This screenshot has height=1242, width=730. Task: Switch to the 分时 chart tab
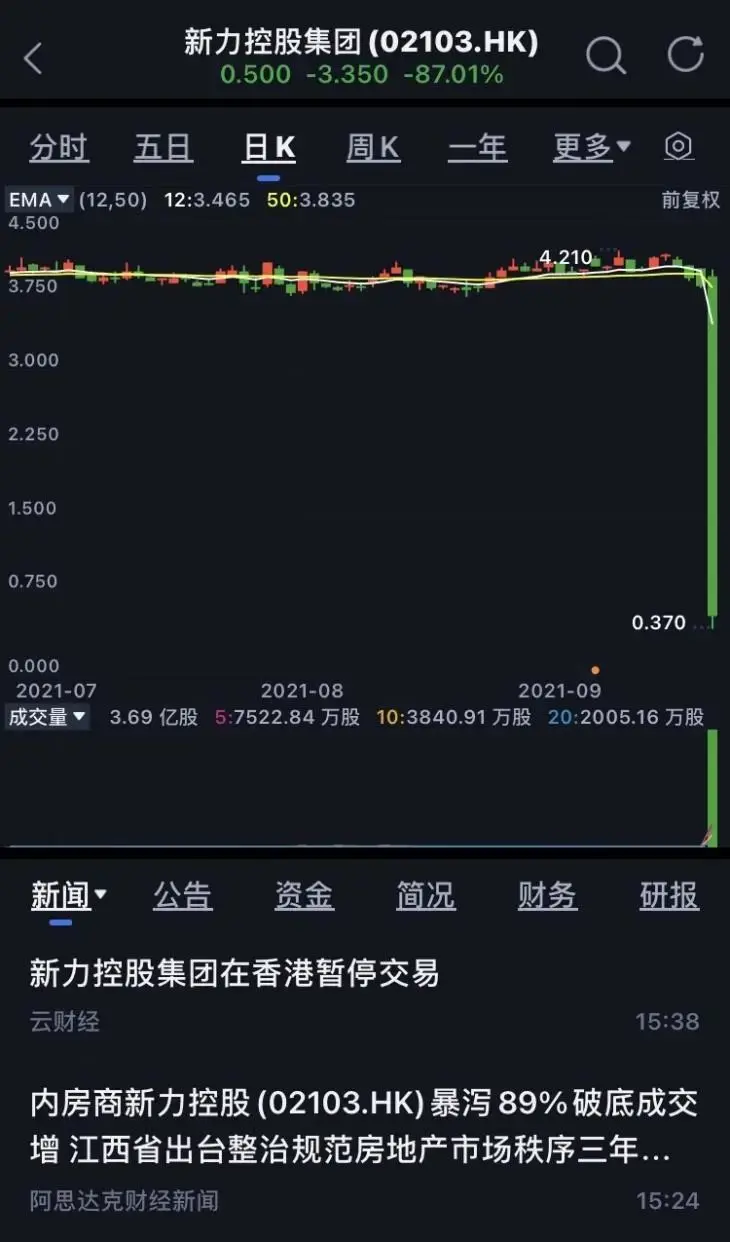59,148
